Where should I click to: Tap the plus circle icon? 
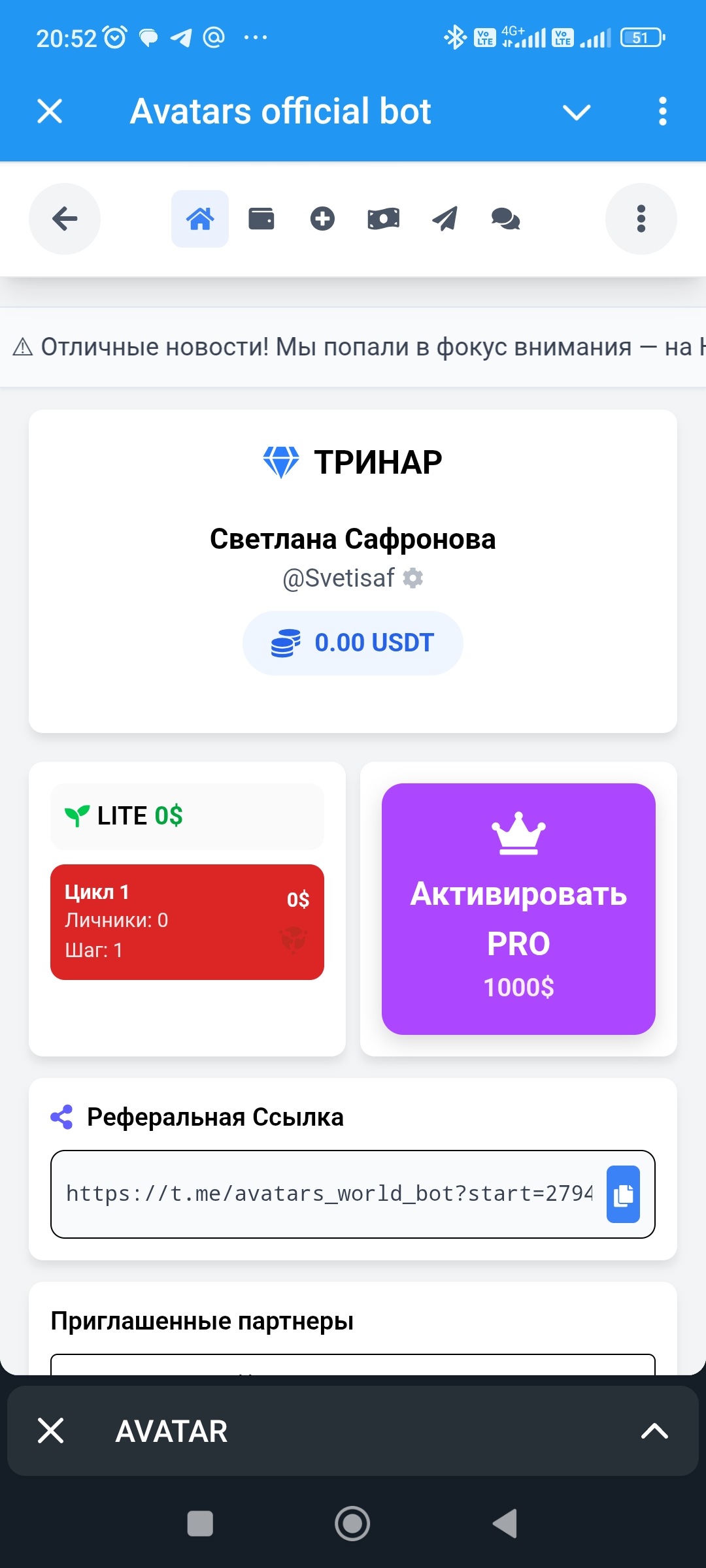pyautogui.click(x=322, y=219)
